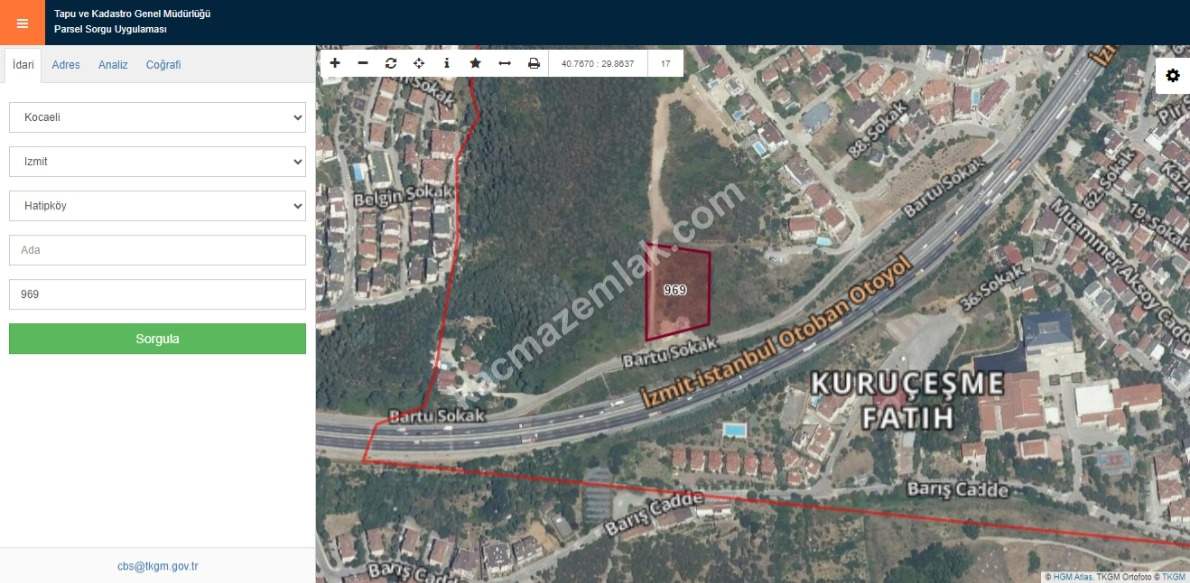Tap the measure distance ruler icon
This screenshot has height=583, width=1190.
coord(504,63)
